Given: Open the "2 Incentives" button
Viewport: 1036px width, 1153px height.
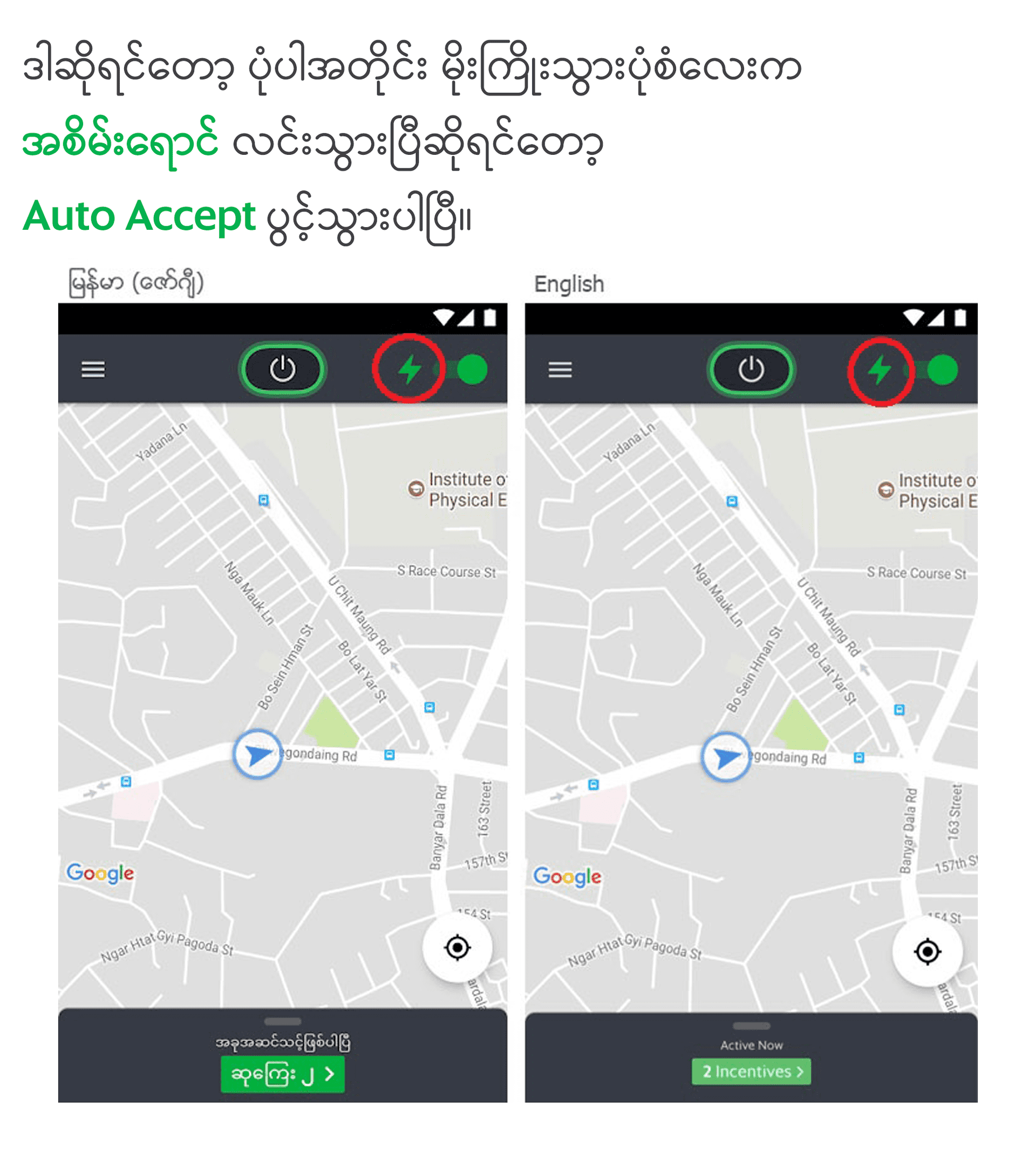Looking at the screenshot, I should [753, 1072].
